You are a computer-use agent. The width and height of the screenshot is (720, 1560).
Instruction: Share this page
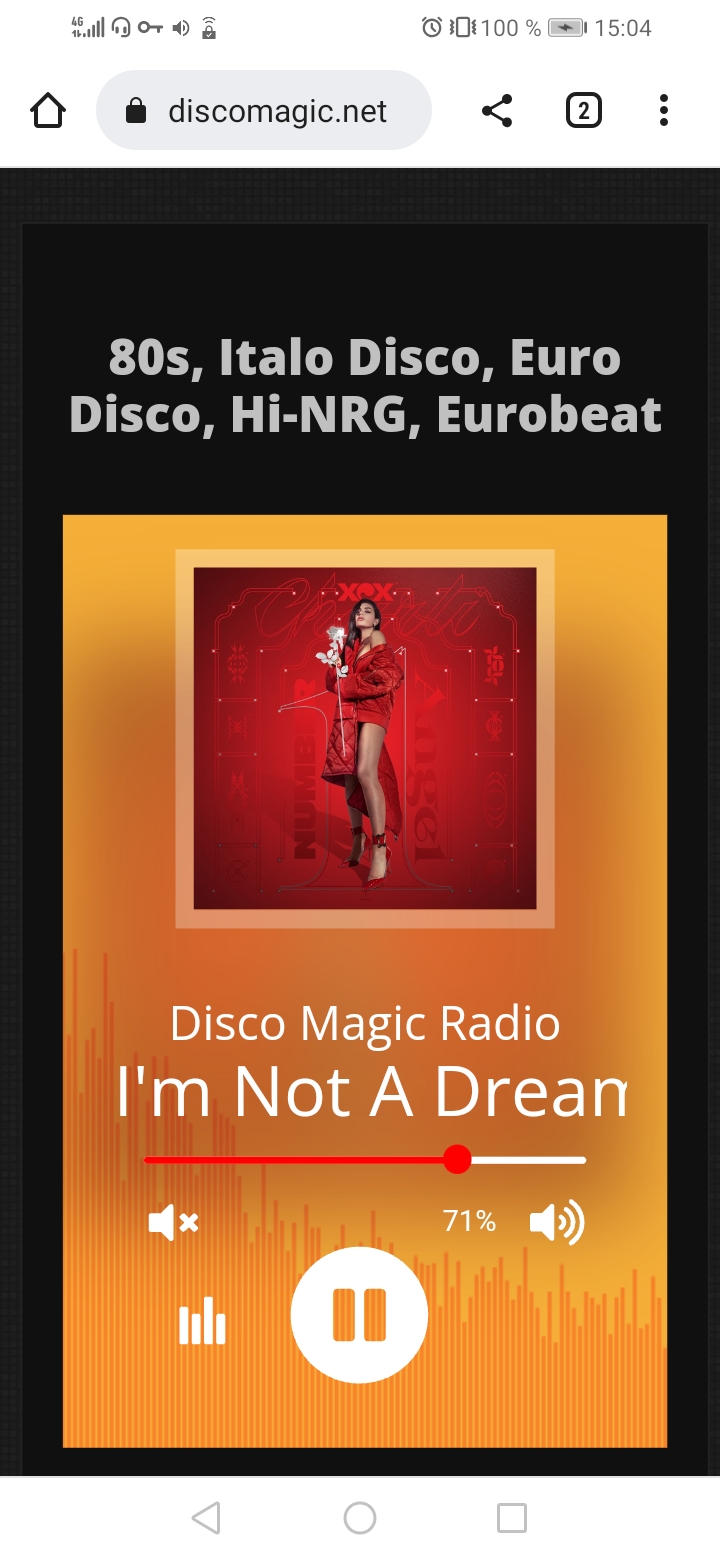pos(497,111)
